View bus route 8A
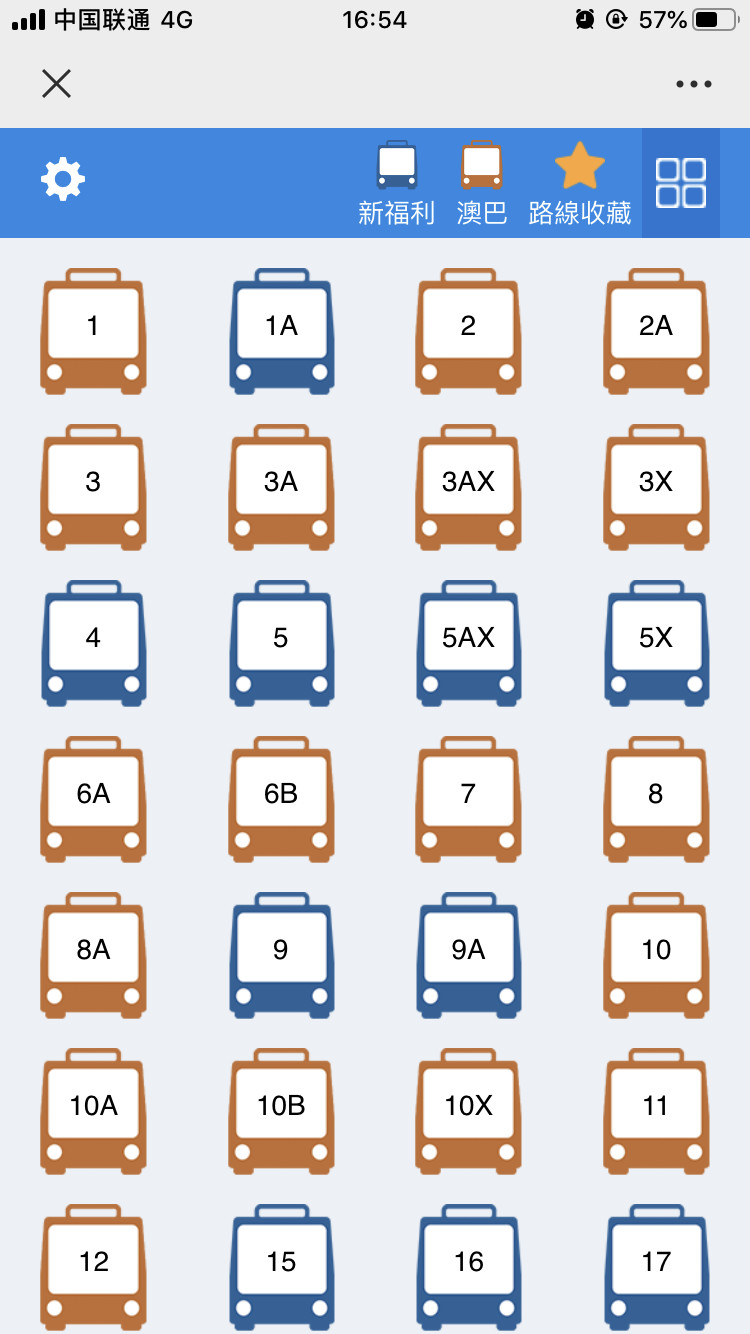 click(x=93, y=955)
